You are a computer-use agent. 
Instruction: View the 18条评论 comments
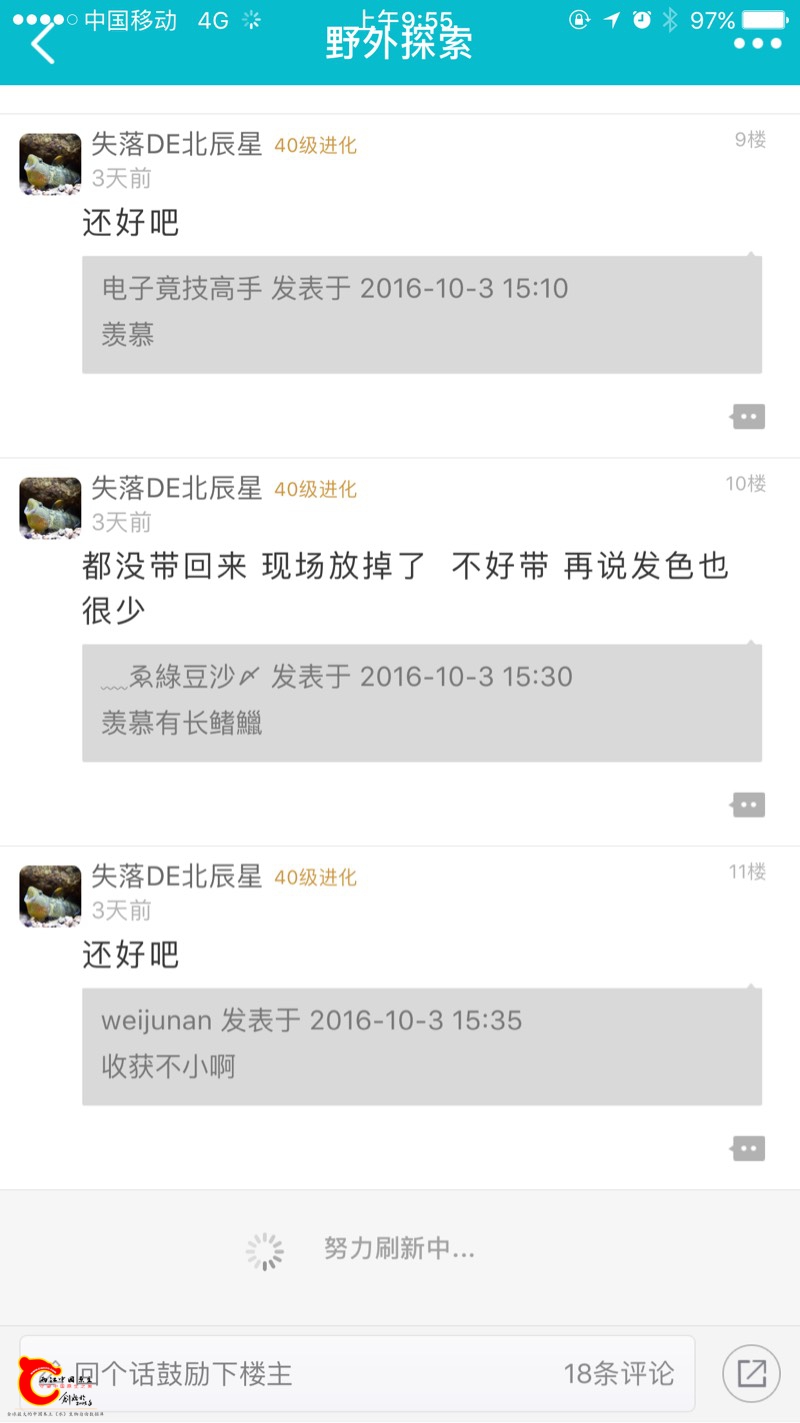(619, 1373)
